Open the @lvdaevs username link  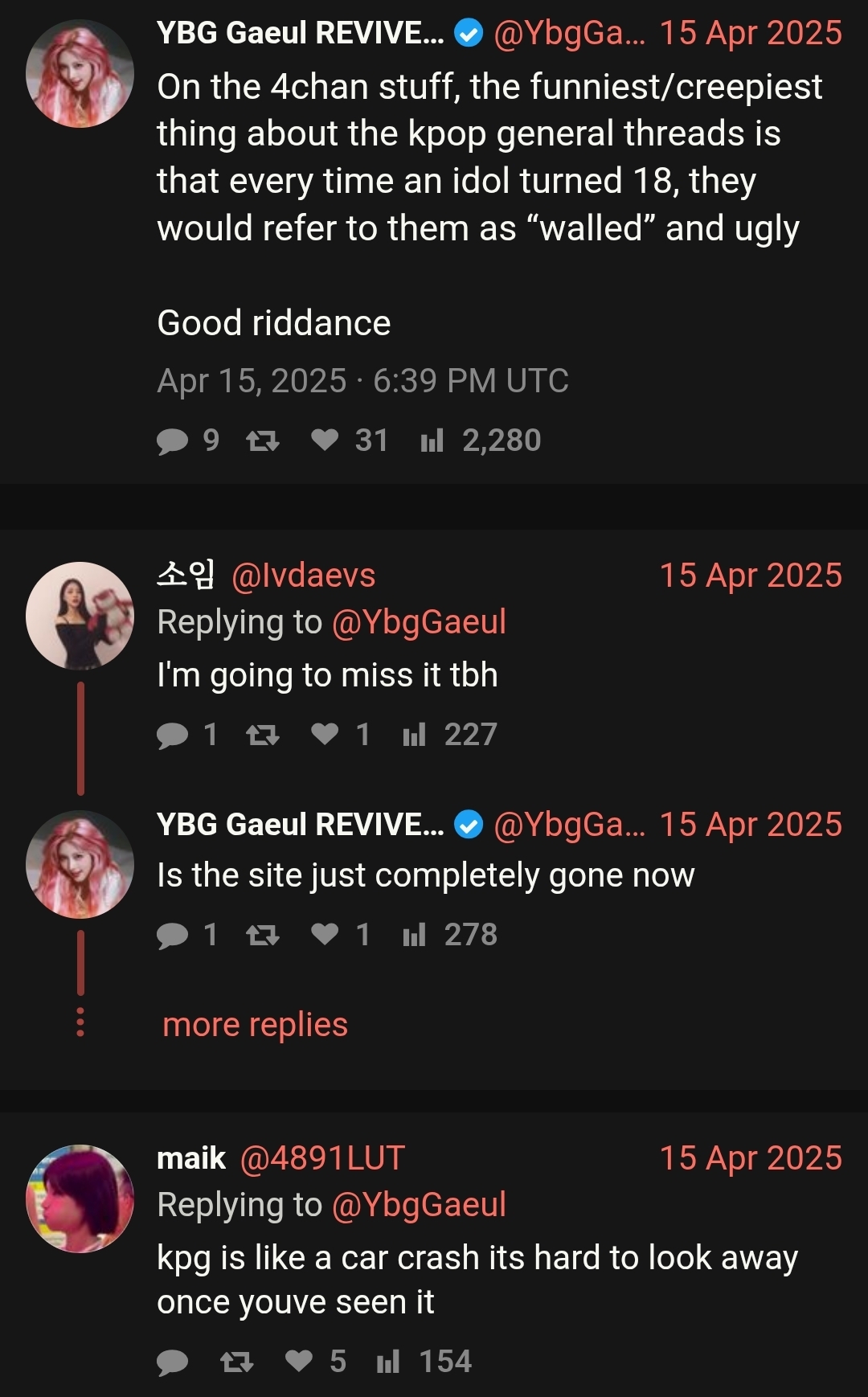[303, 576]
